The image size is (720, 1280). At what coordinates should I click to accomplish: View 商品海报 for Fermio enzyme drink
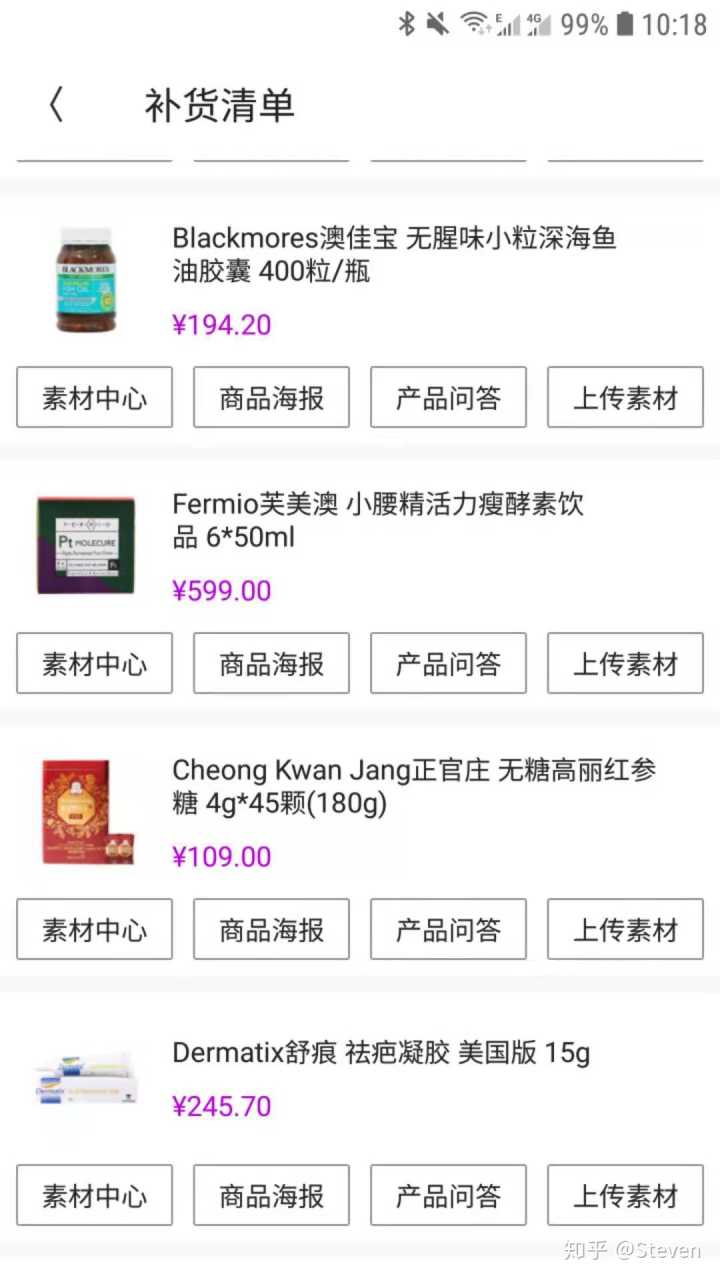tap(271, 664)
